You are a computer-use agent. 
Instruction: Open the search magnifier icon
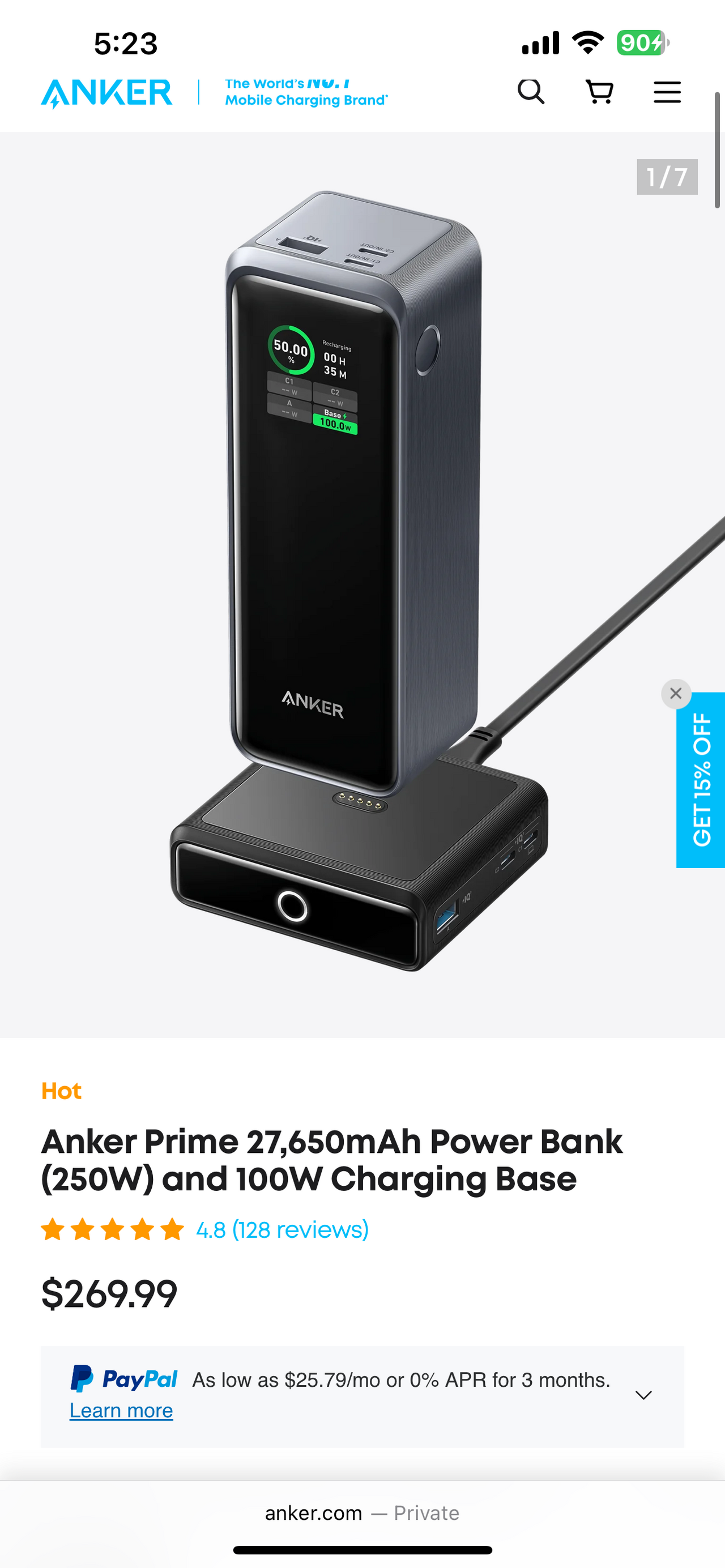531,92
